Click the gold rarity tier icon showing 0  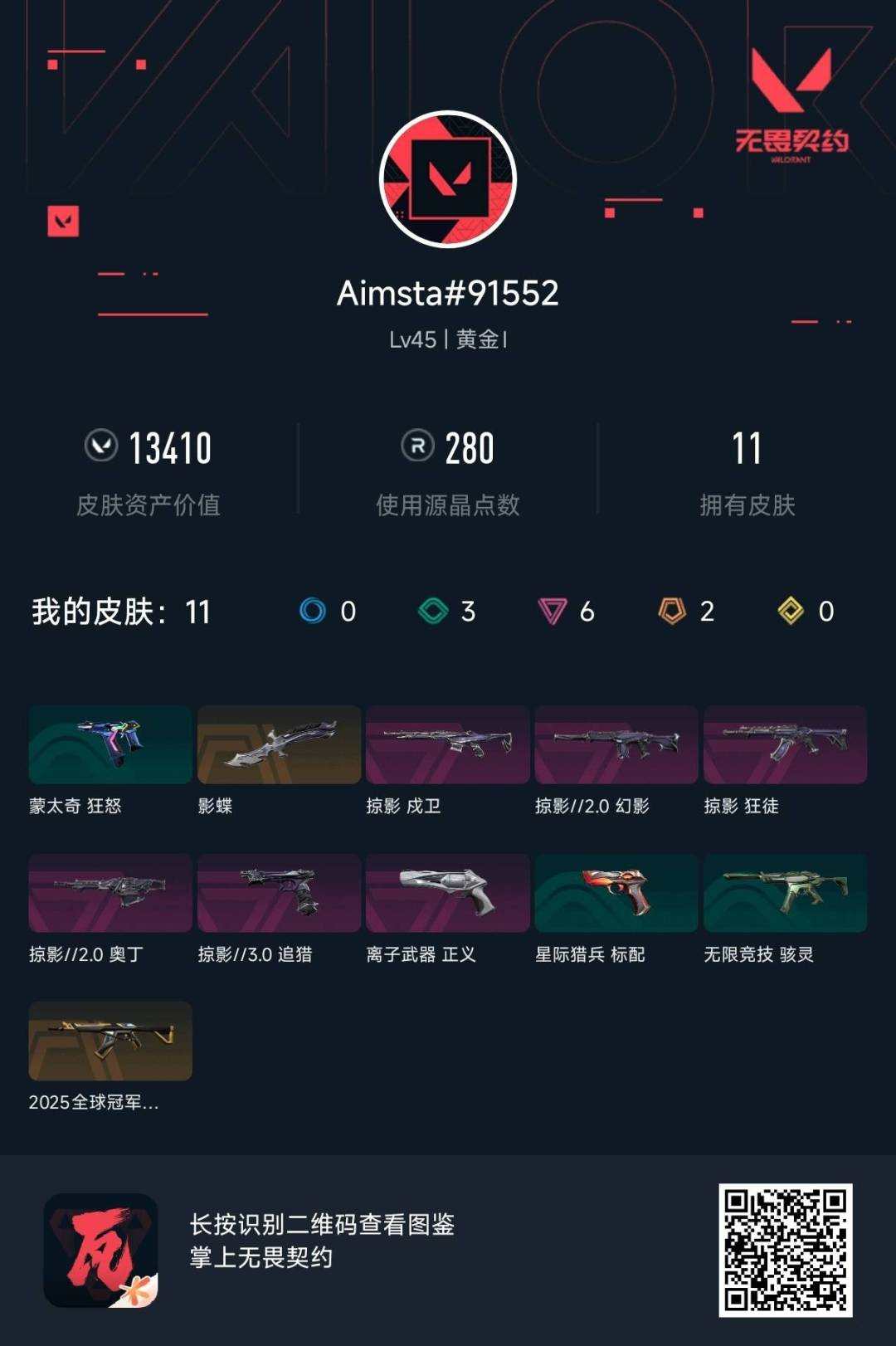click(x=789, y=611)
